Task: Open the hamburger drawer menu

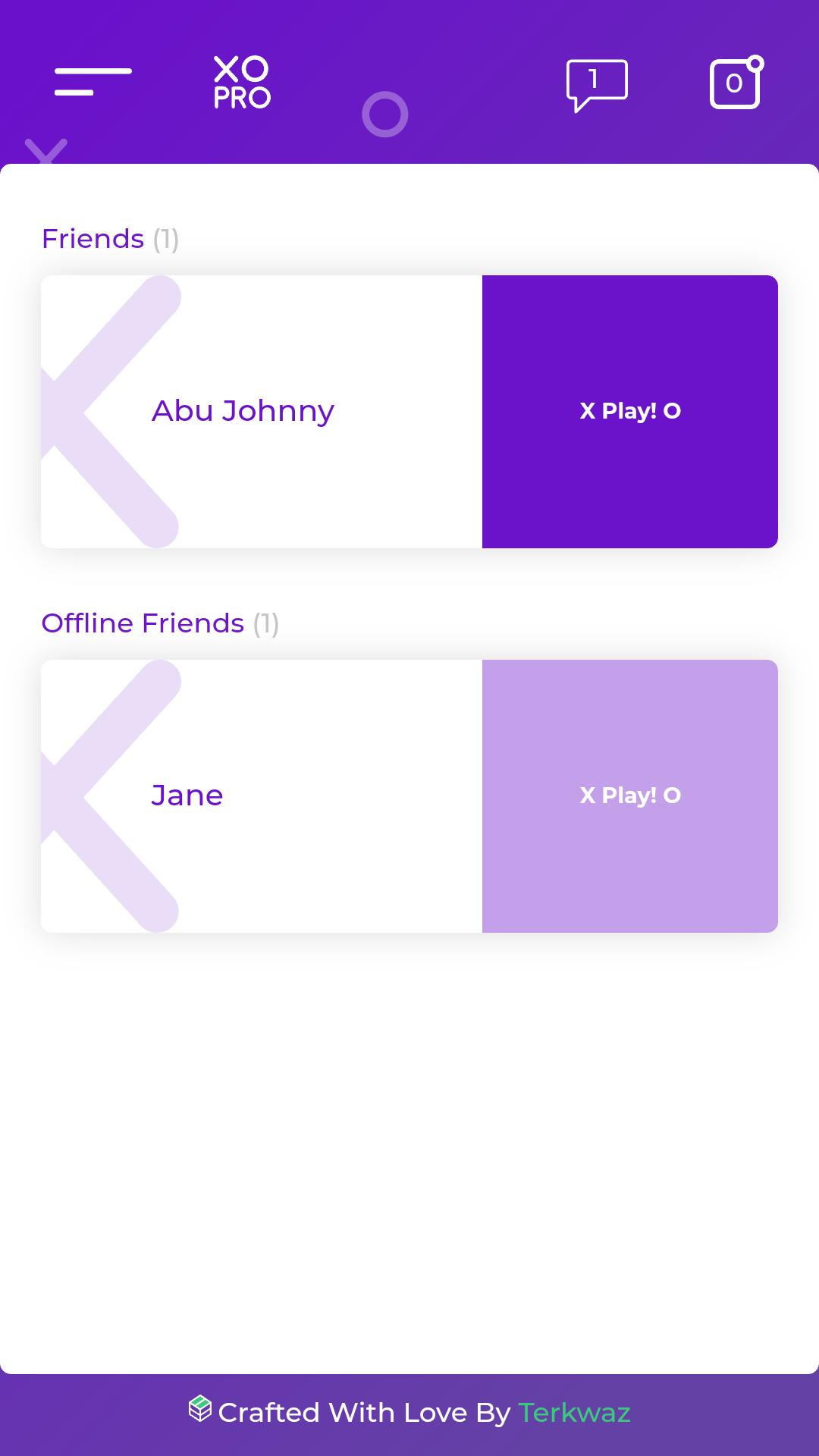Action: (x=93, y=82)
